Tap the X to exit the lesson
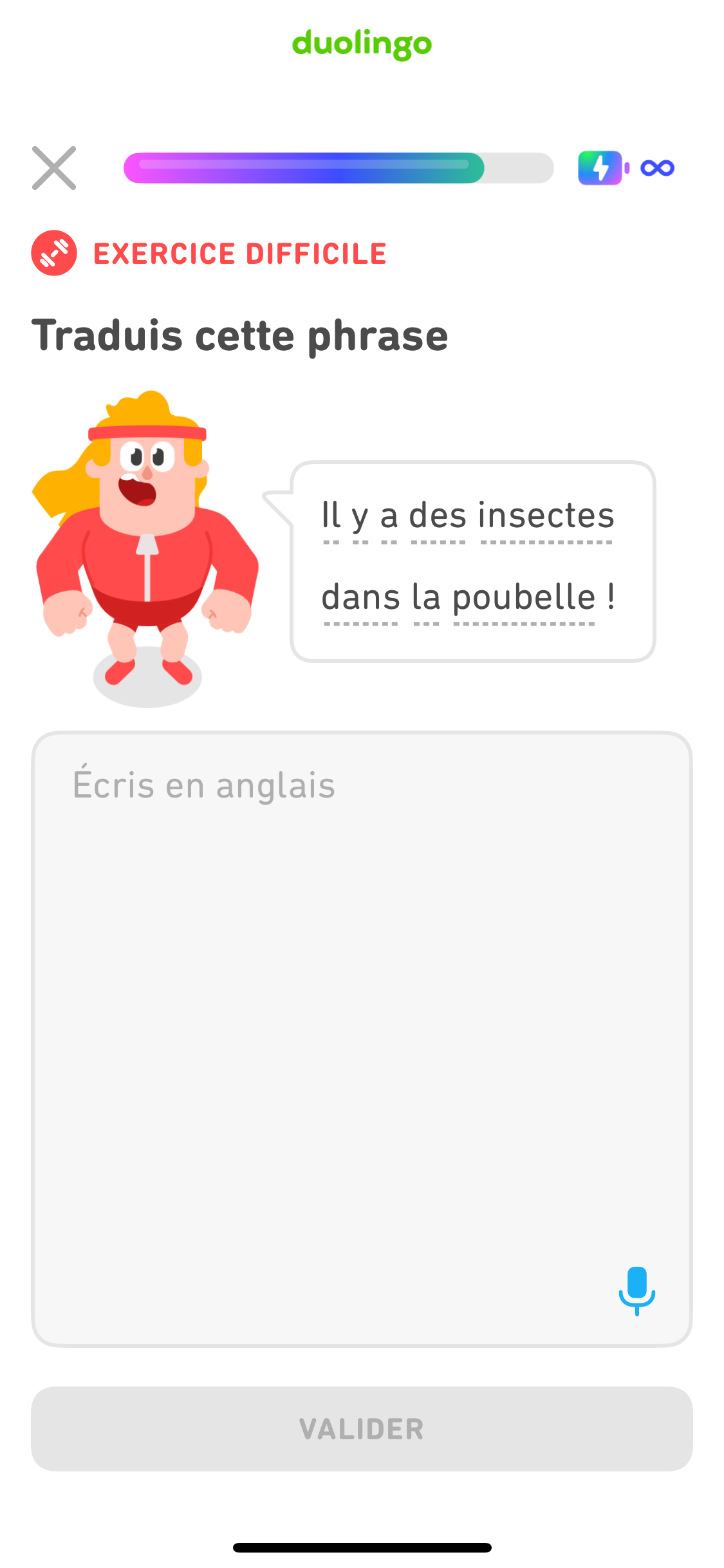Image resolution: width=724 pixels, height=1568 pixels. [x=55, y=168]
